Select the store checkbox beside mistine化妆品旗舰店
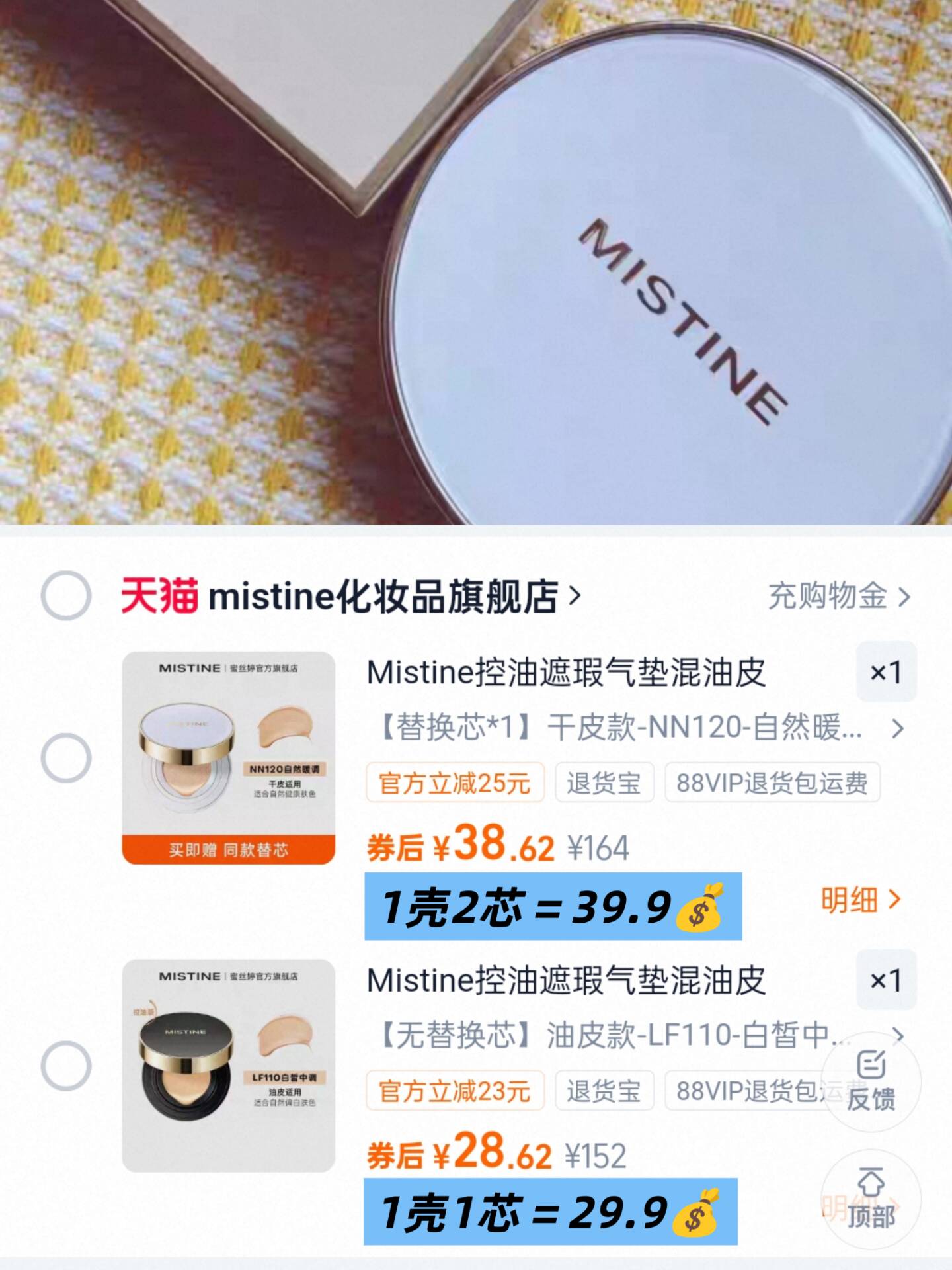 [x=65, y=595]
